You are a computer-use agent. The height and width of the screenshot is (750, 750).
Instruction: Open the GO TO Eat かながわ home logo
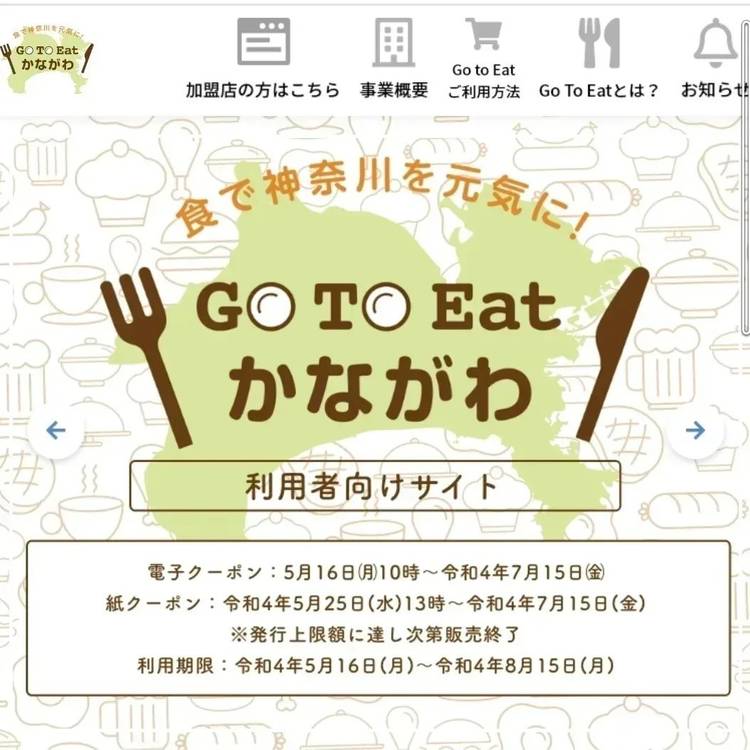(x=49, y=59)
